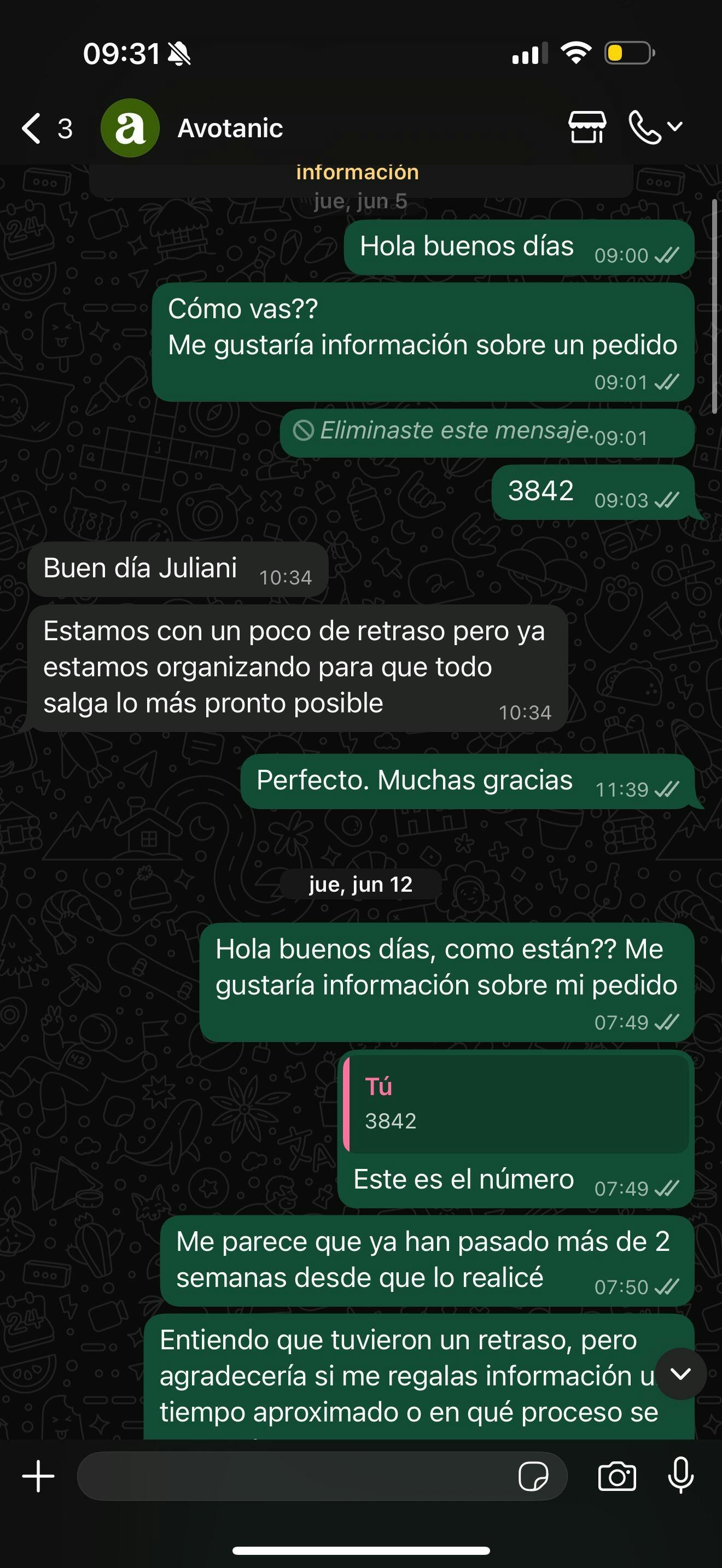Tap the quoted 3842 reply preview
Image resolution: width=722 pixels, height=1568 pixels.
coord(516,1104)
